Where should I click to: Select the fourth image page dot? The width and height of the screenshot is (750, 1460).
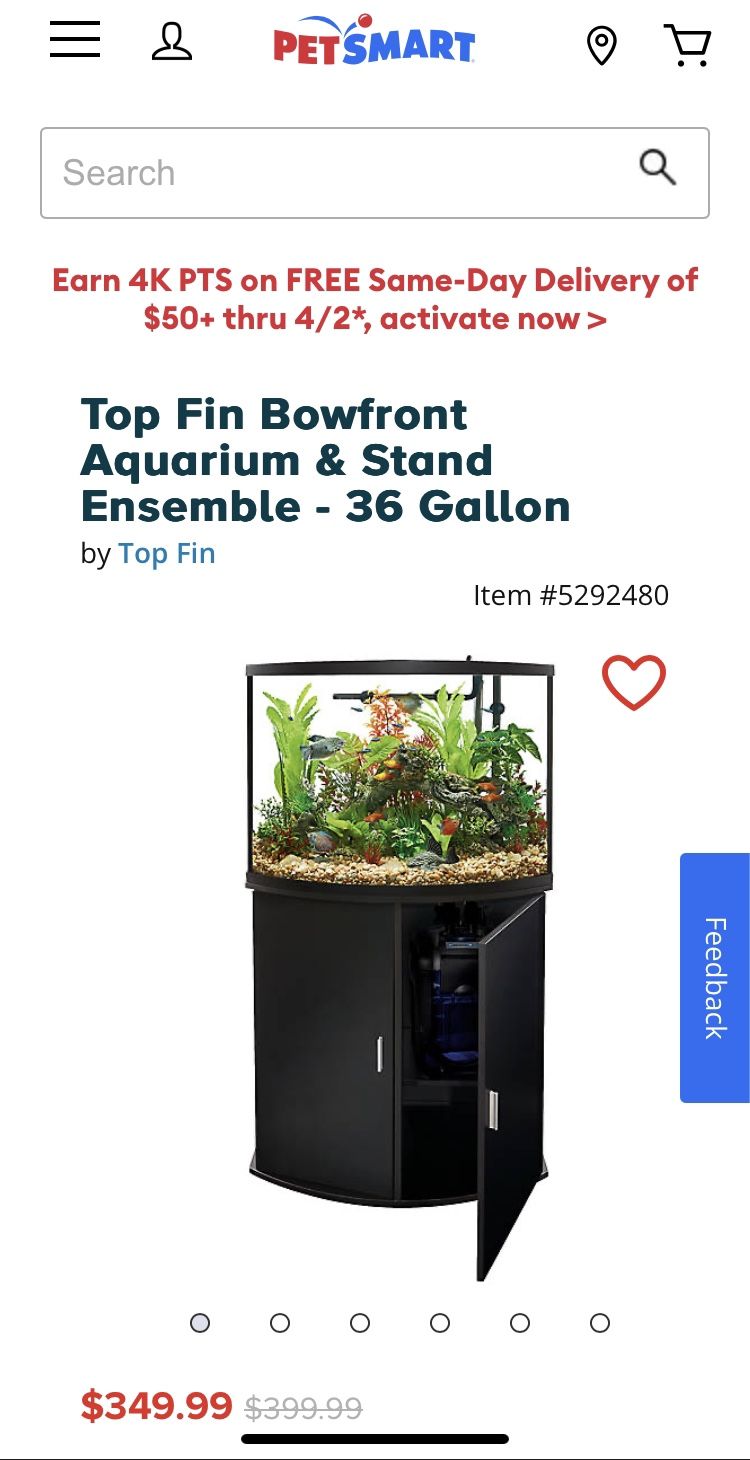coord(440,1323)
